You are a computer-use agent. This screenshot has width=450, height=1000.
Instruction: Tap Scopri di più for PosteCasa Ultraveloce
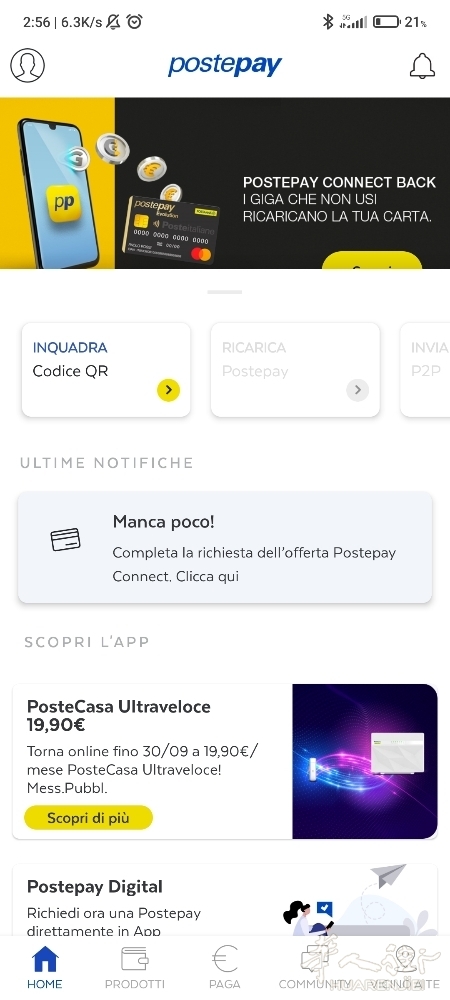(x=89, y=818)
